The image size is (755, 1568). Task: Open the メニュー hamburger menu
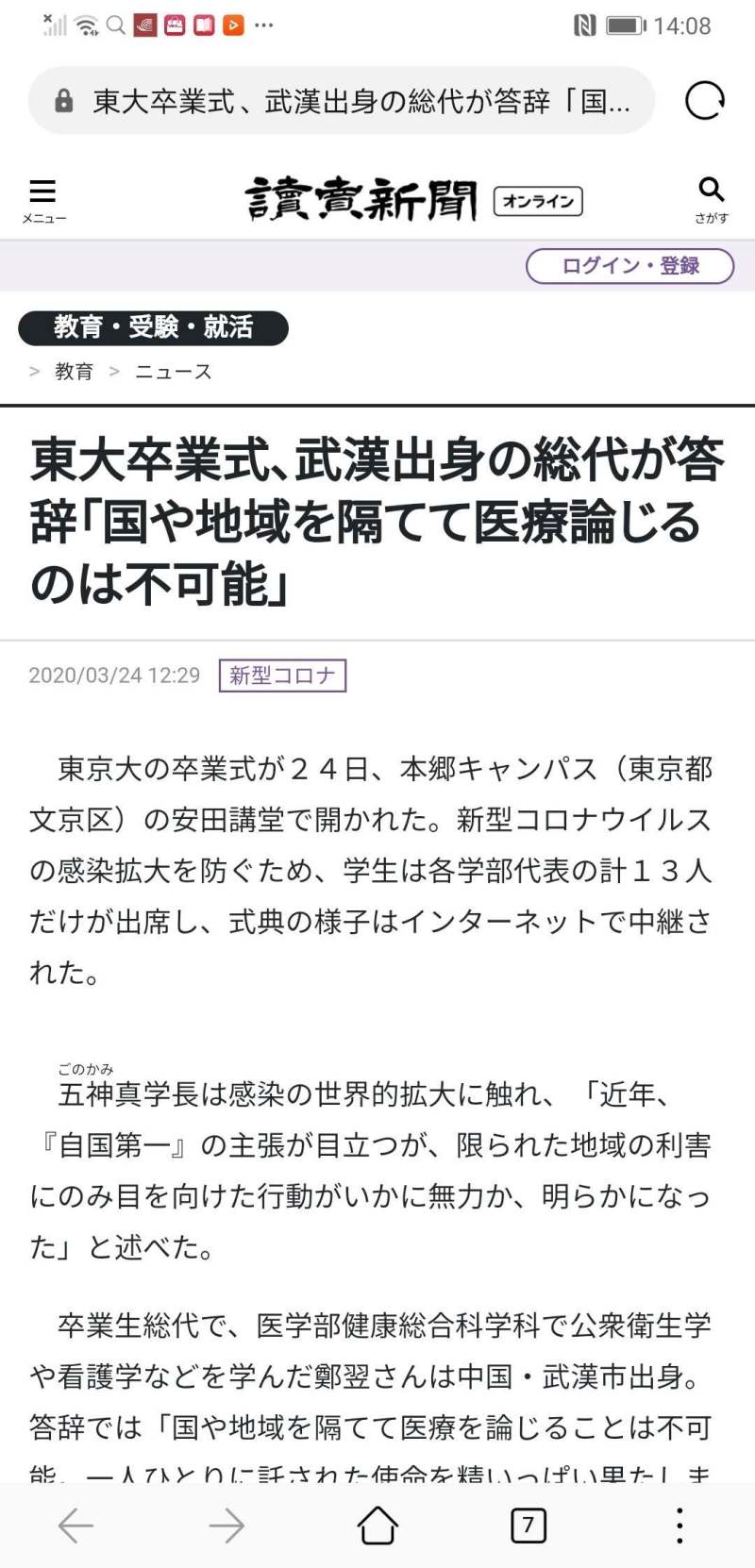click(43, 200)
